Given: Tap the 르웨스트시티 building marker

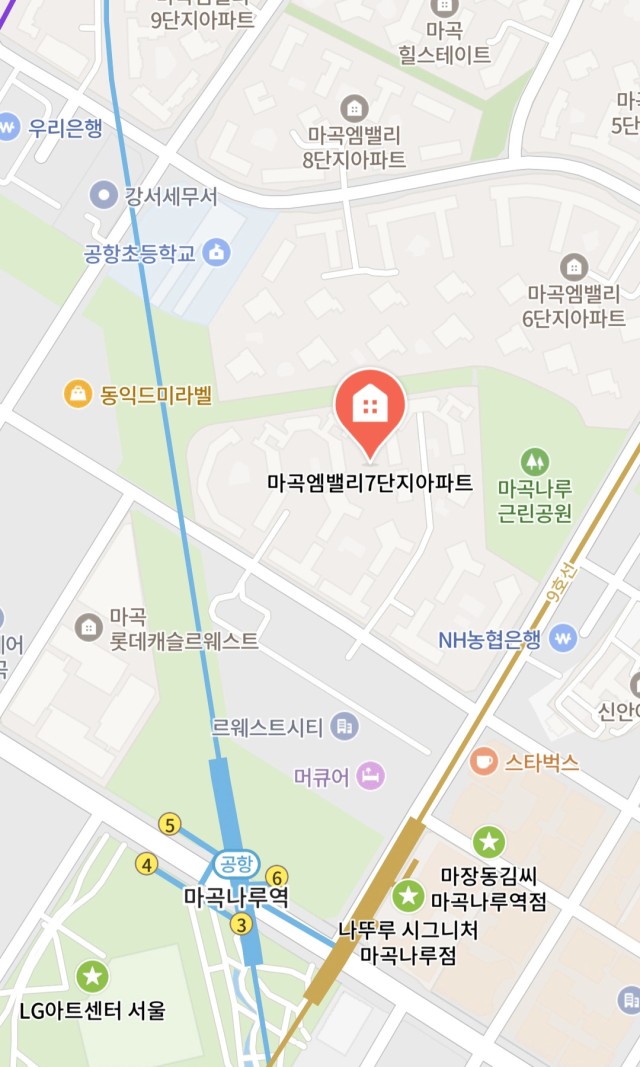Looking at the screenshot, I should click(344, 727).
